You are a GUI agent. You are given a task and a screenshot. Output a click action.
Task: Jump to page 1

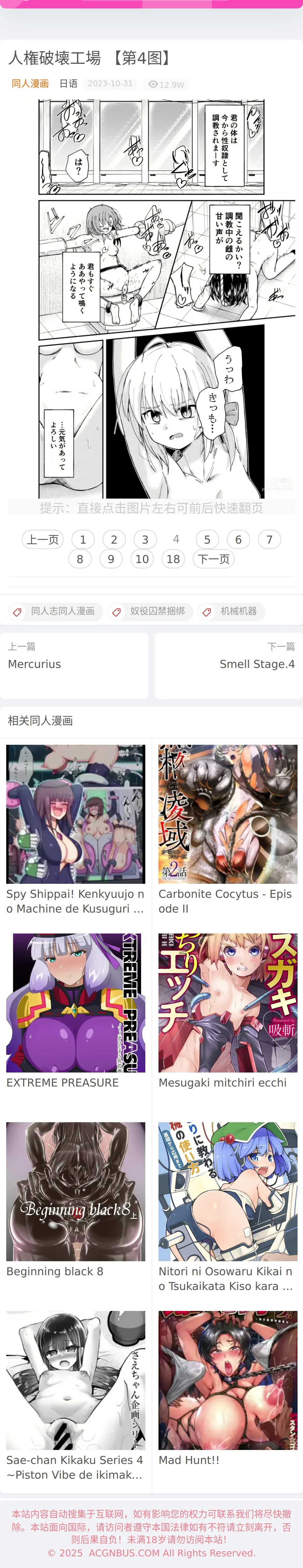[83, 539]
